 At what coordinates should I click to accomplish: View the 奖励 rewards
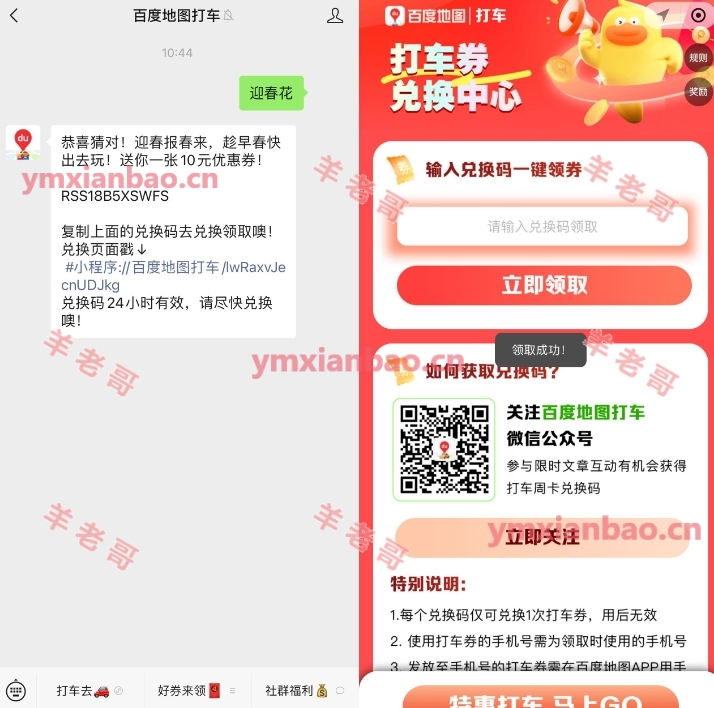(x=697, y=92)
